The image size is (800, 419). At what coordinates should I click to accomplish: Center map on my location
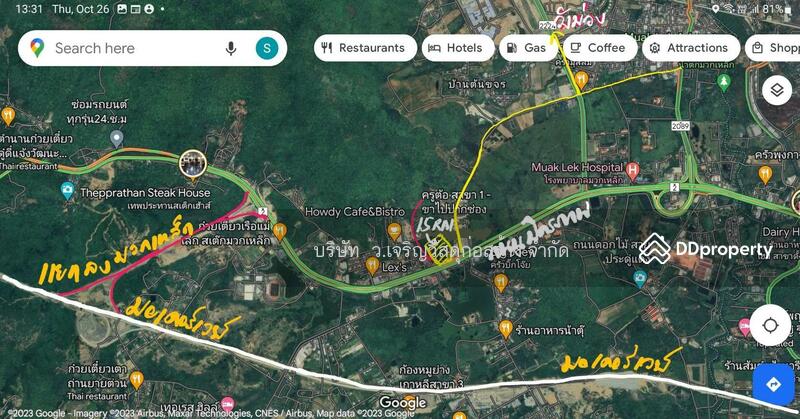point(771,325)
